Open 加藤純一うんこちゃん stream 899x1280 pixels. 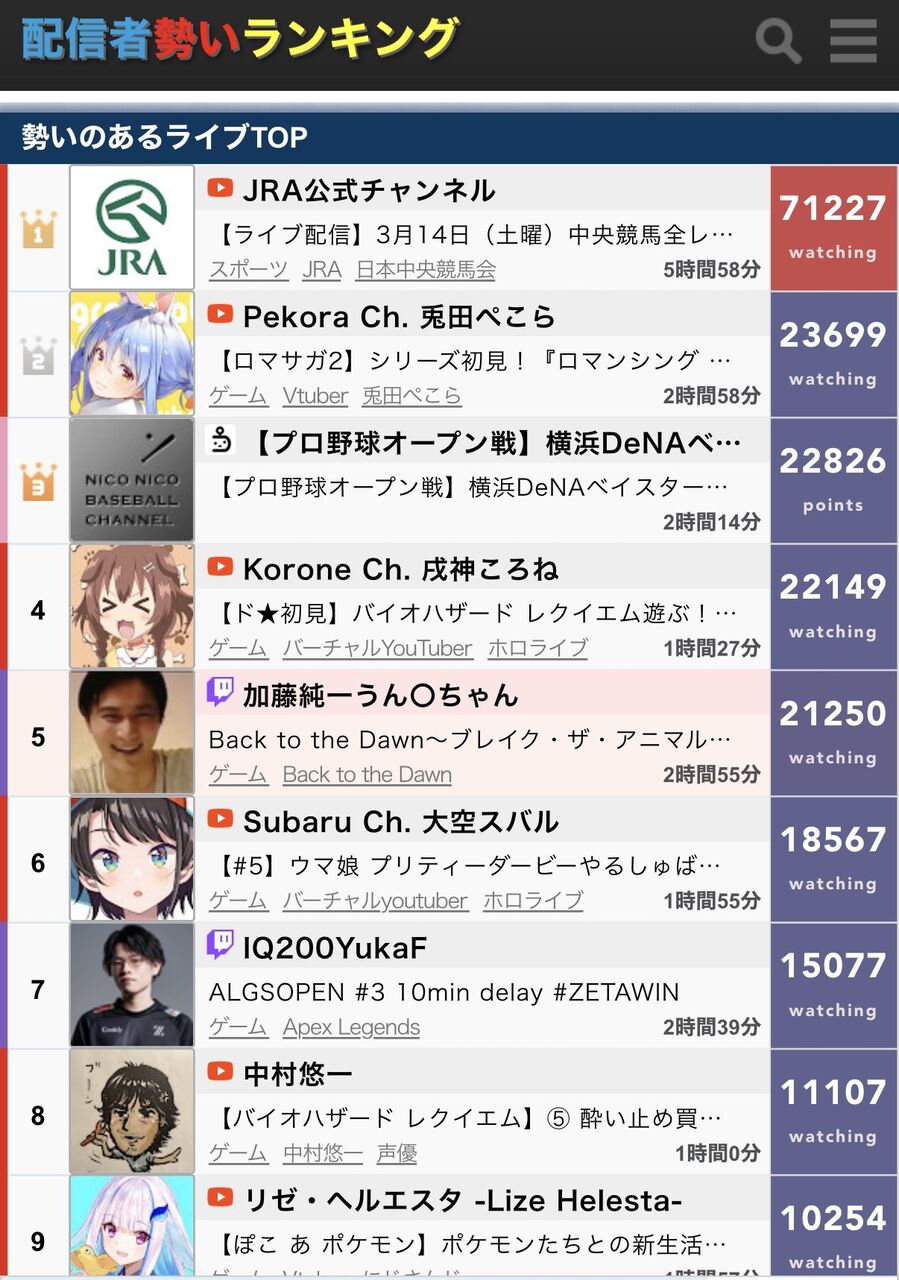tap(449, 733)
